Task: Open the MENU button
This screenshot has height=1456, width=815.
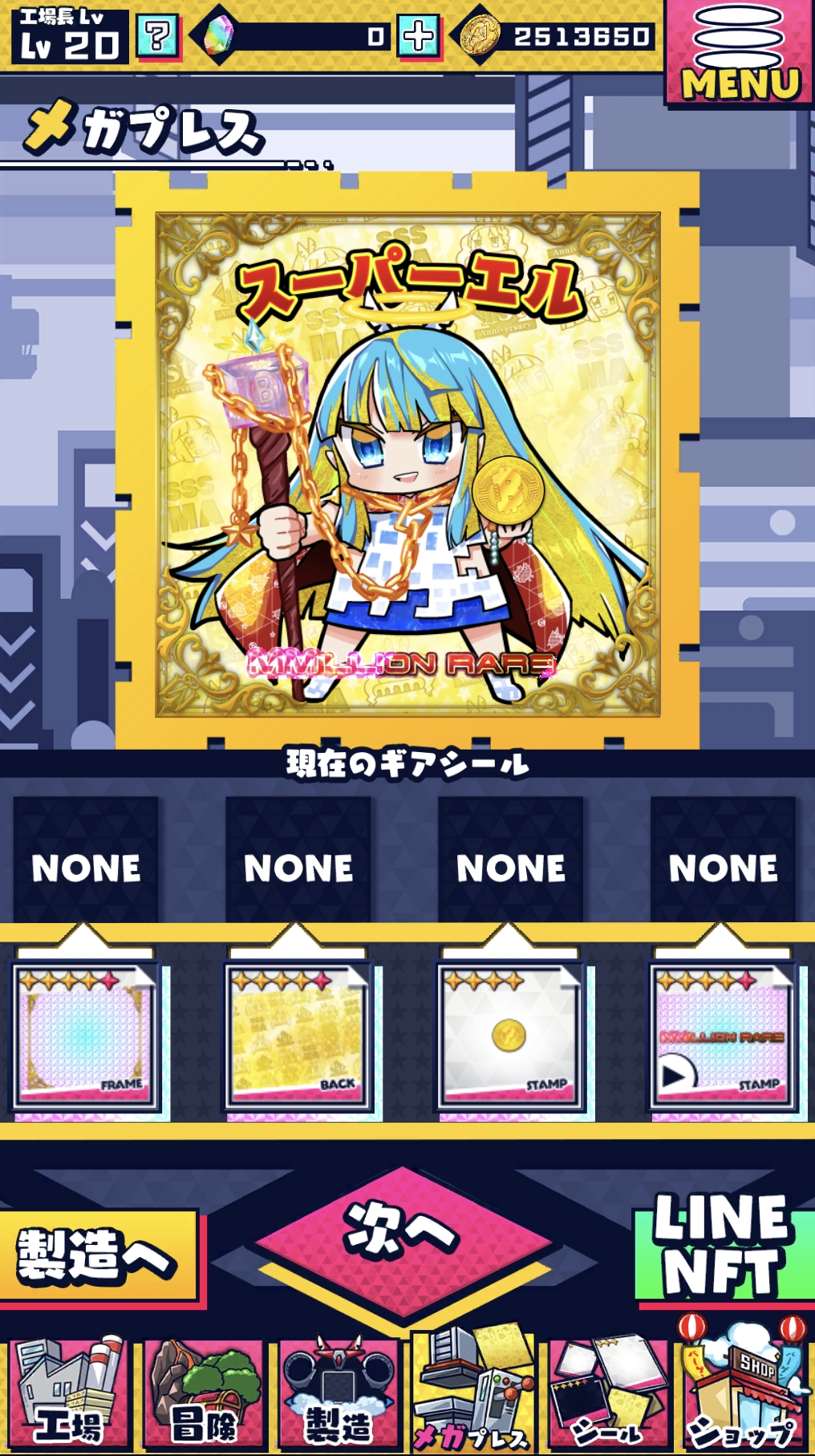Action: (739, 54)
